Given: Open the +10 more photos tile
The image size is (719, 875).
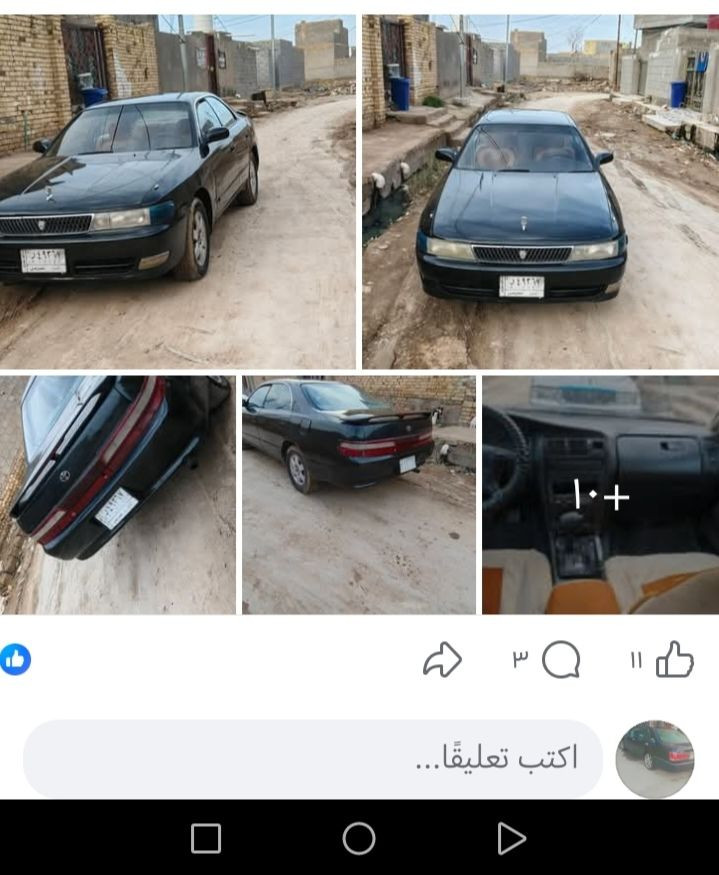Looking at the screenshot, I should (x=600, y=495).
